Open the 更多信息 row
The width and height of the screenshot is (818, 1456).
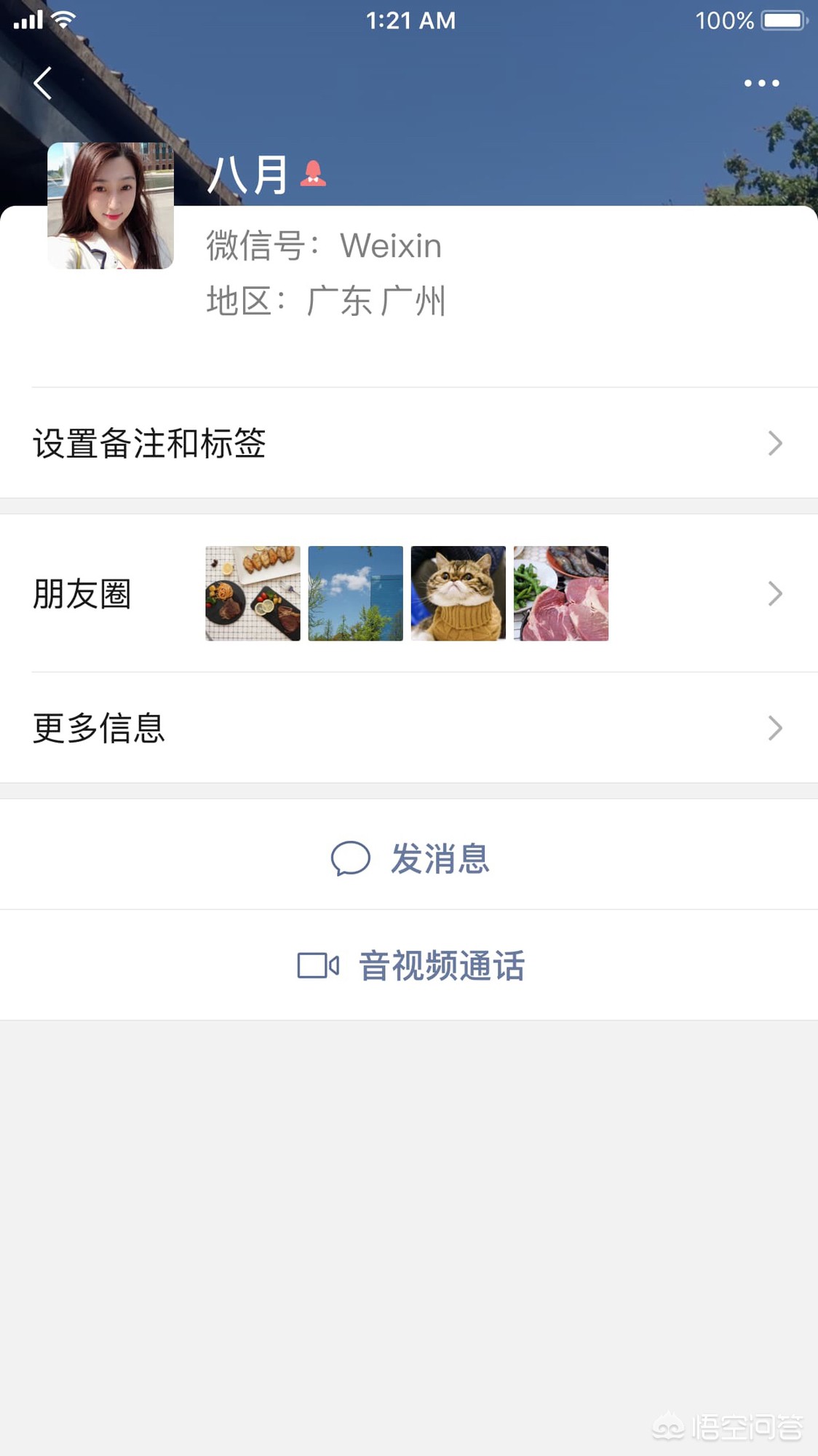pos(408,728)
